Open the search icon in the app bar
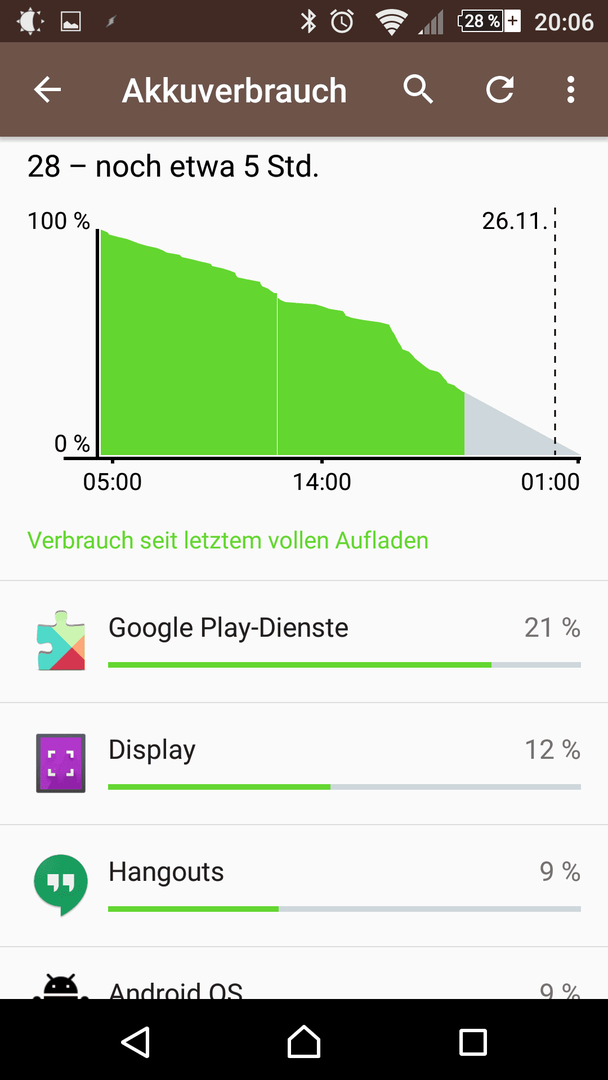Screen dimensions: 608x1080 (x=418, y=90)
